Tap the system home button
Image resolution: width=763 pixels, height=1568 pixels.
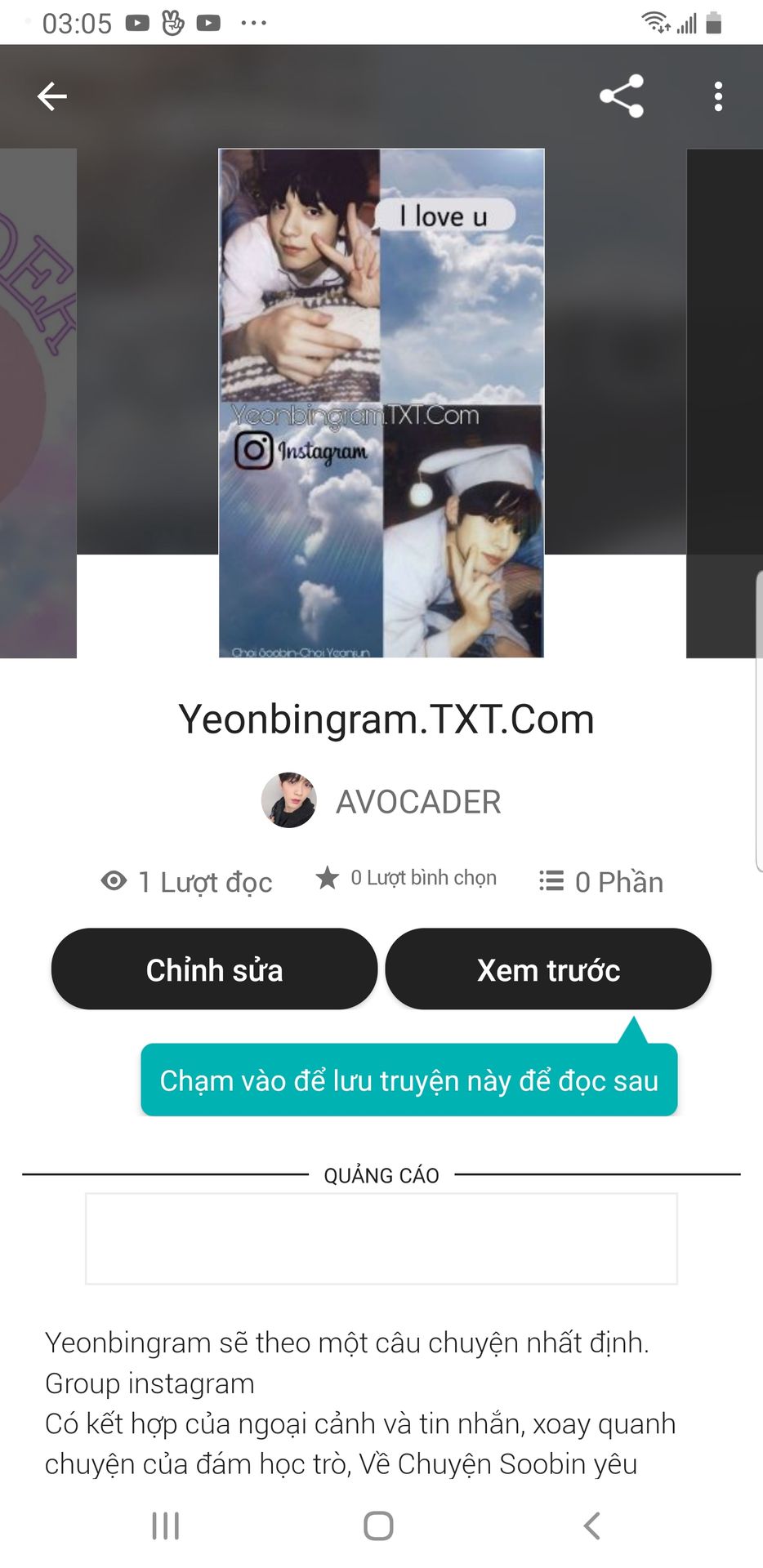point(378,1526)
